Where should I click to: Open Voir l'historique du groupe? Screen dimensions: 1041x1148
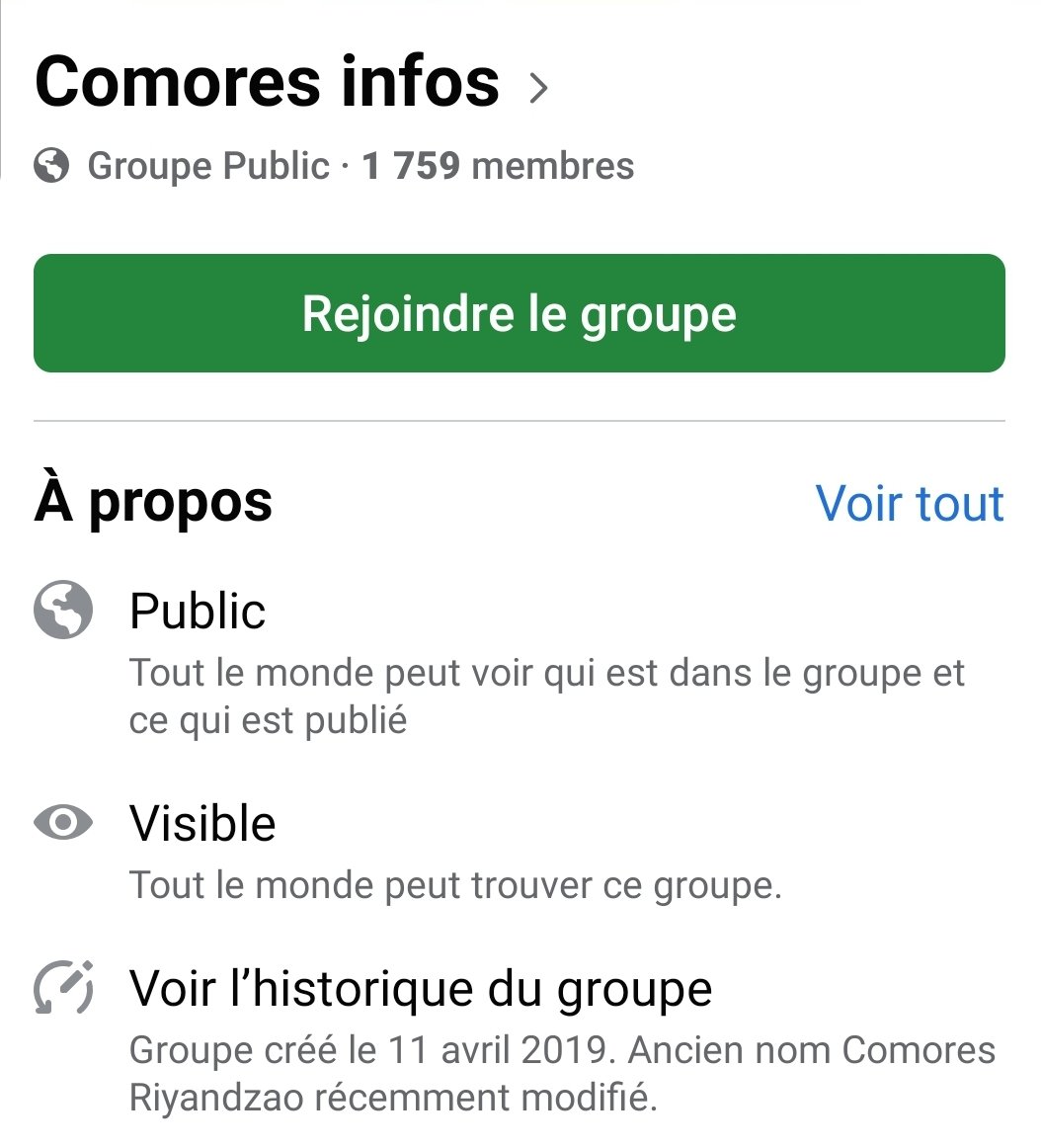(421, 989)
